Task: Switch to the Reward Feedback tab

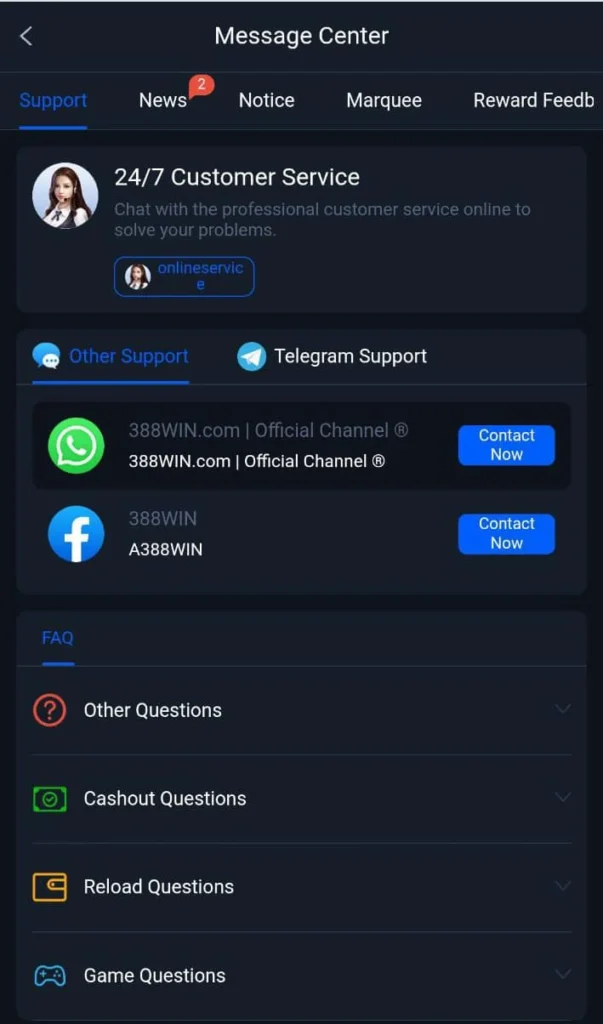Action: [x=533, y=100]
